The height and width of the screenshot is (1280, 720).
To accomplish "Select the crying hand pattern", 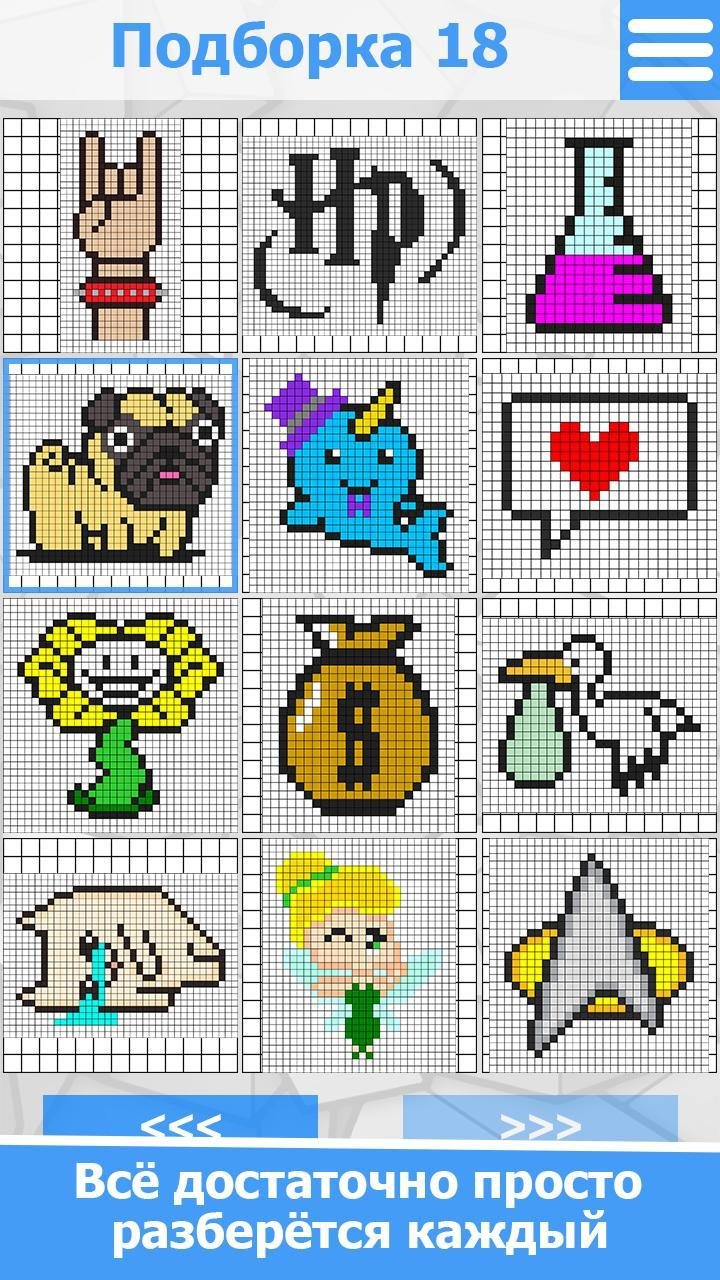I will coord(121,955).
